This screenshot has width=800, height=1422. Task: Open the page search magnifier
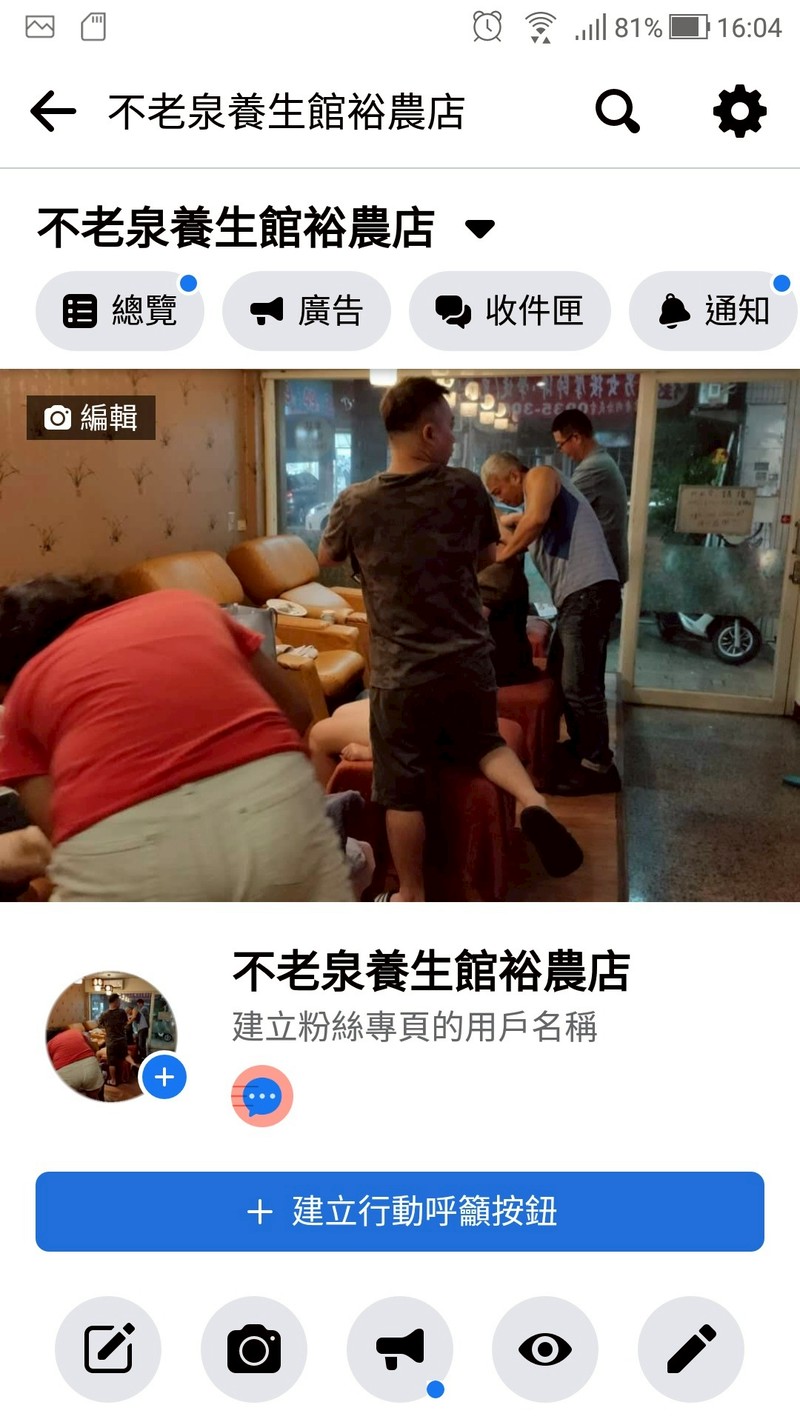[x=617, y=112]
